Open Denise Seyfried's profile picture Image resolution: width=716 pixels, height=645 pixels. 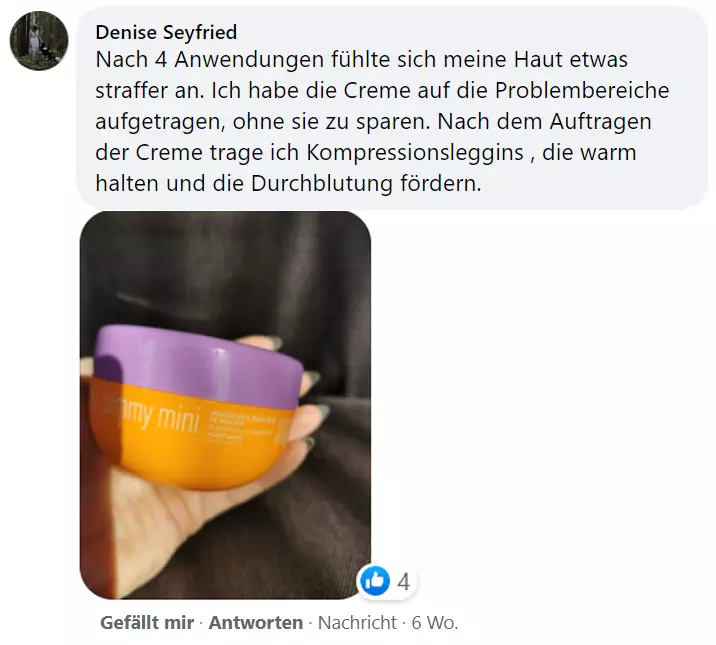click(x=39, y=40)
